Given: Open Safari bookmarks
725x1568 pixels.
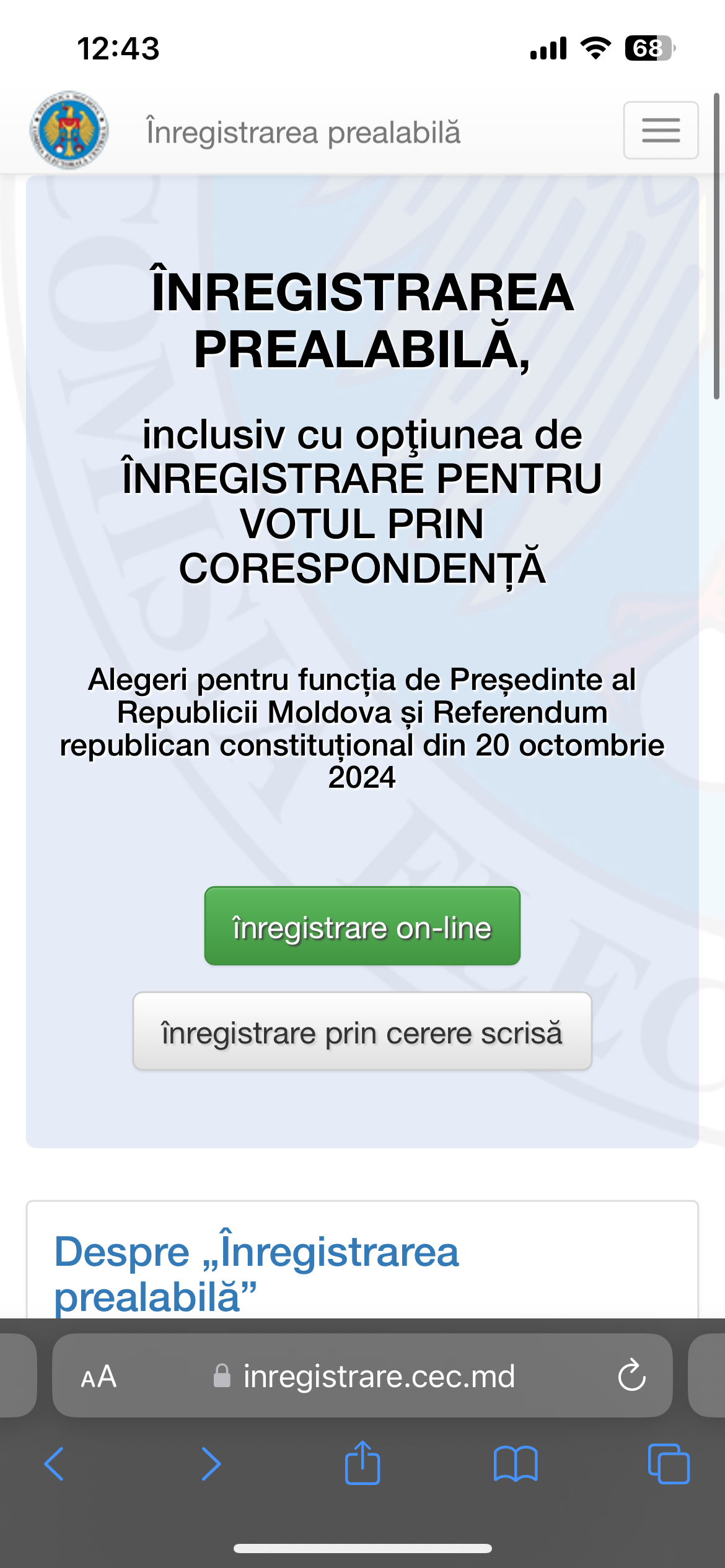Looking at the screenshot, I should click(516, 1464).
